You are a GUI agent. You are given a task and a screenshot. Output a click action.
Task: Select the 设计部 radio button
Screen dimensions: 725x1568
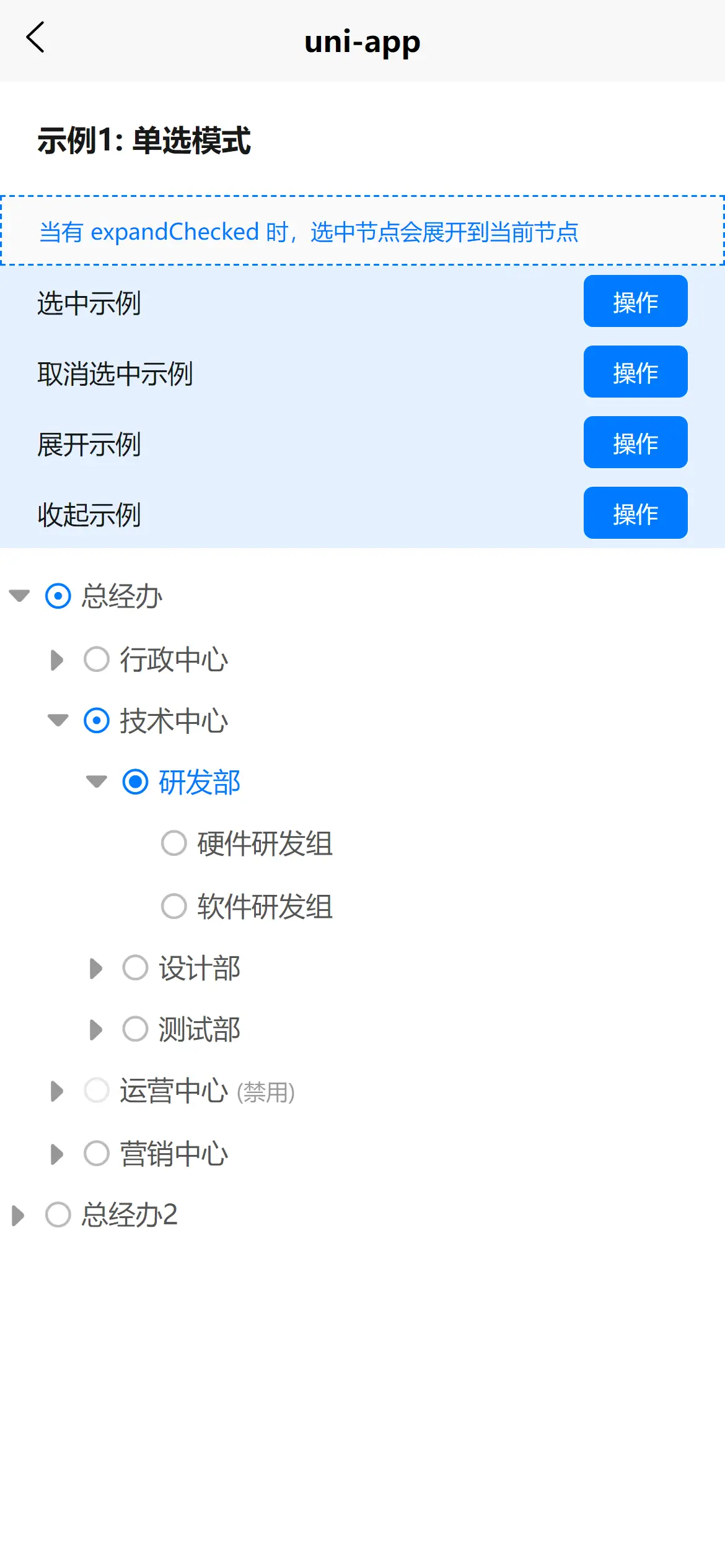click(135, 967)
